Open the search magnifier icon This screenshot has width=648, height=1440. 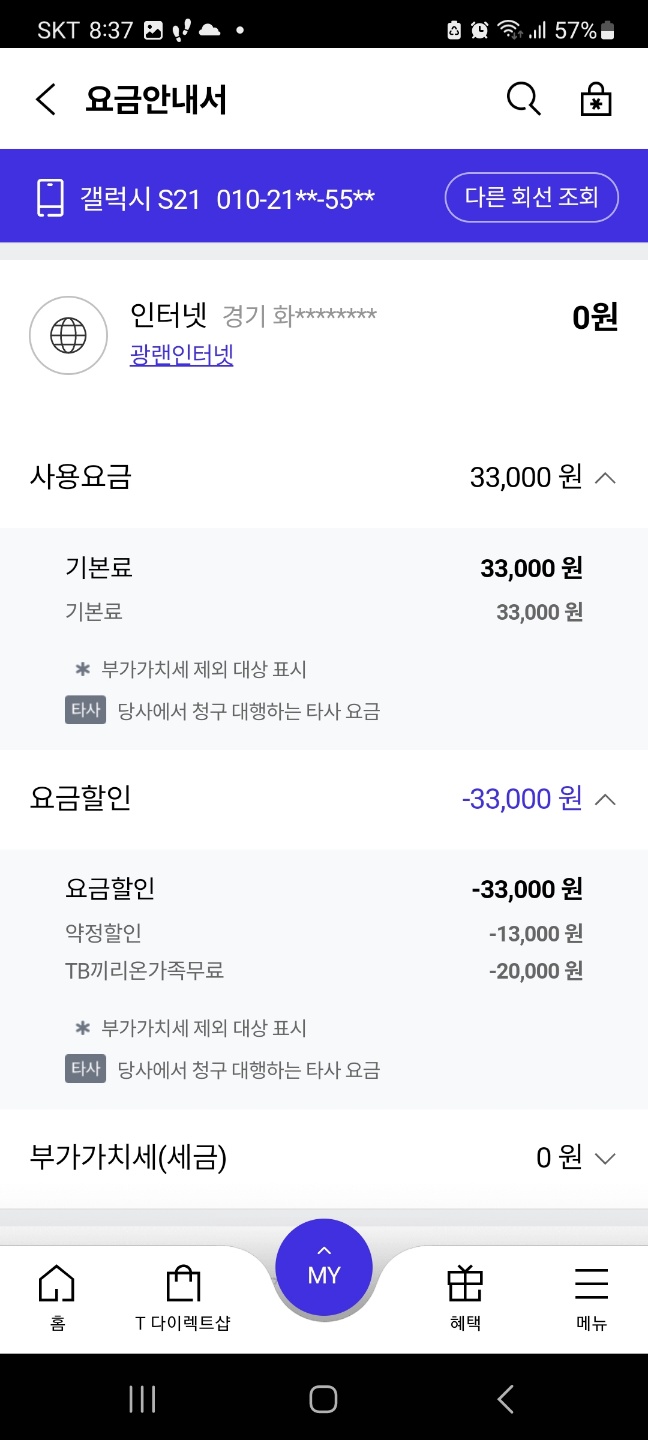click(x=524, y=99)
